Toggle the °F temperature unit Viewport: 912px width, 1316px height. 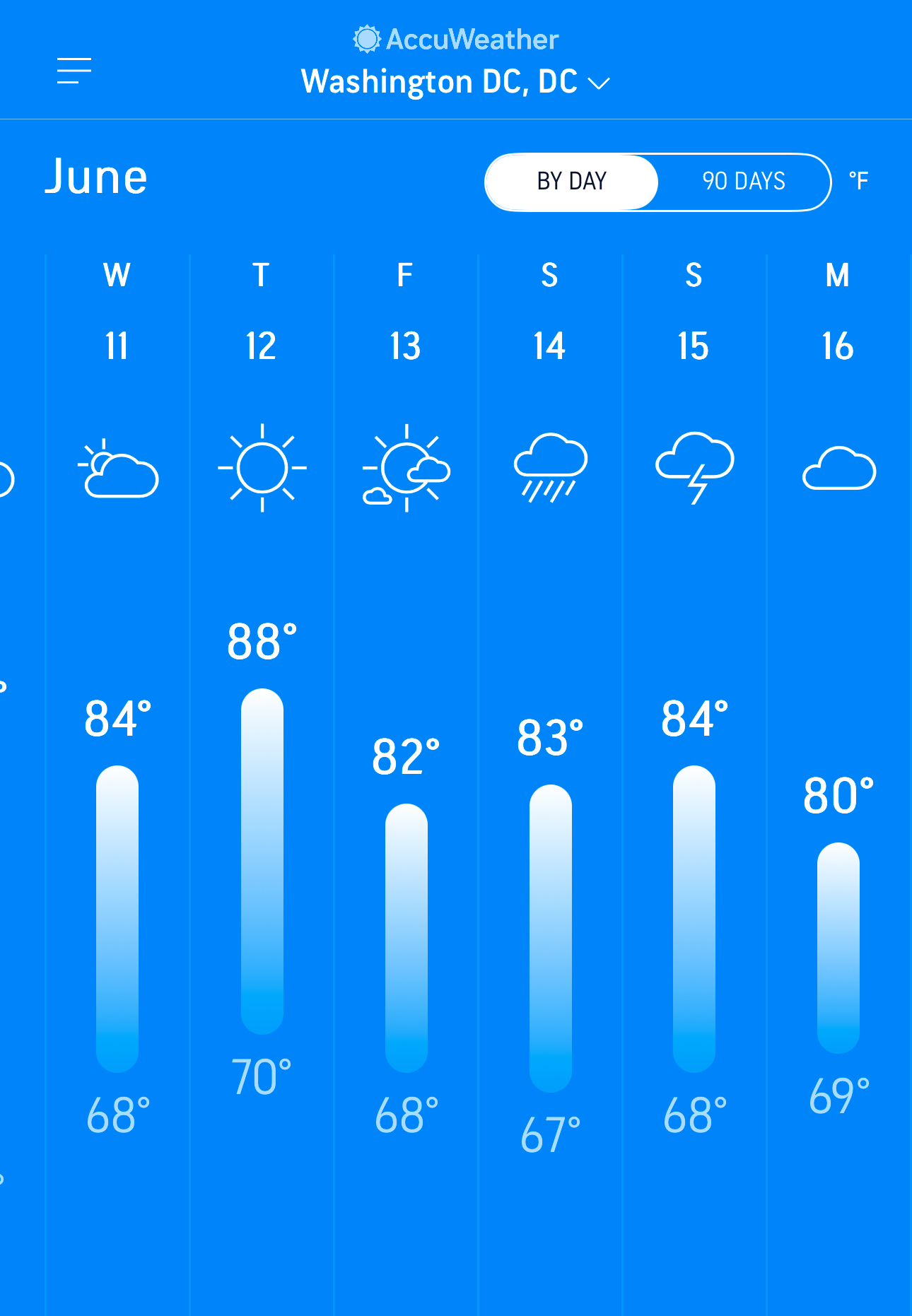858,182
